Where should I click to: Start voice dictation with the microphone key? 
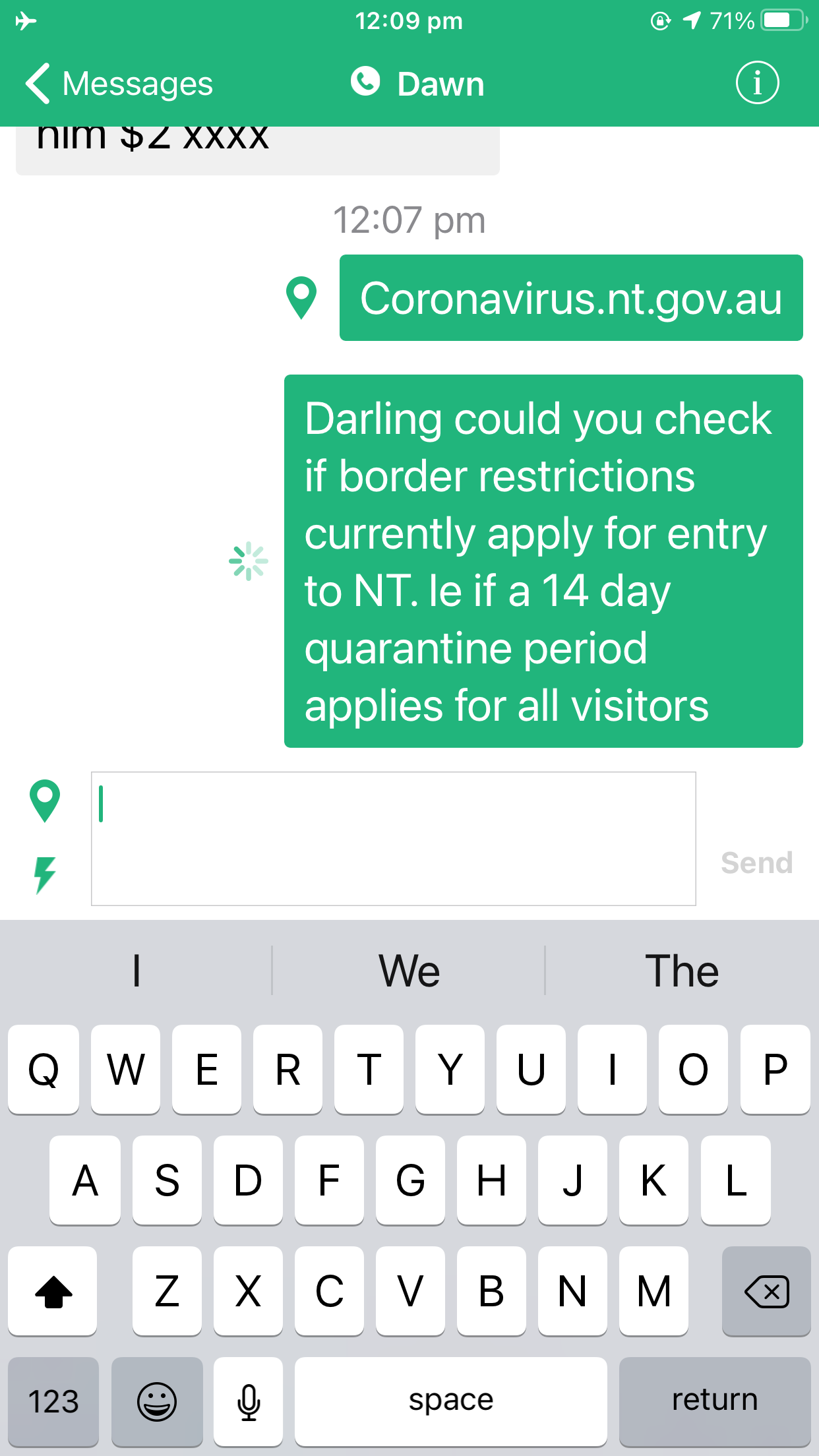pyautogui.click(x=249, y=1401)
